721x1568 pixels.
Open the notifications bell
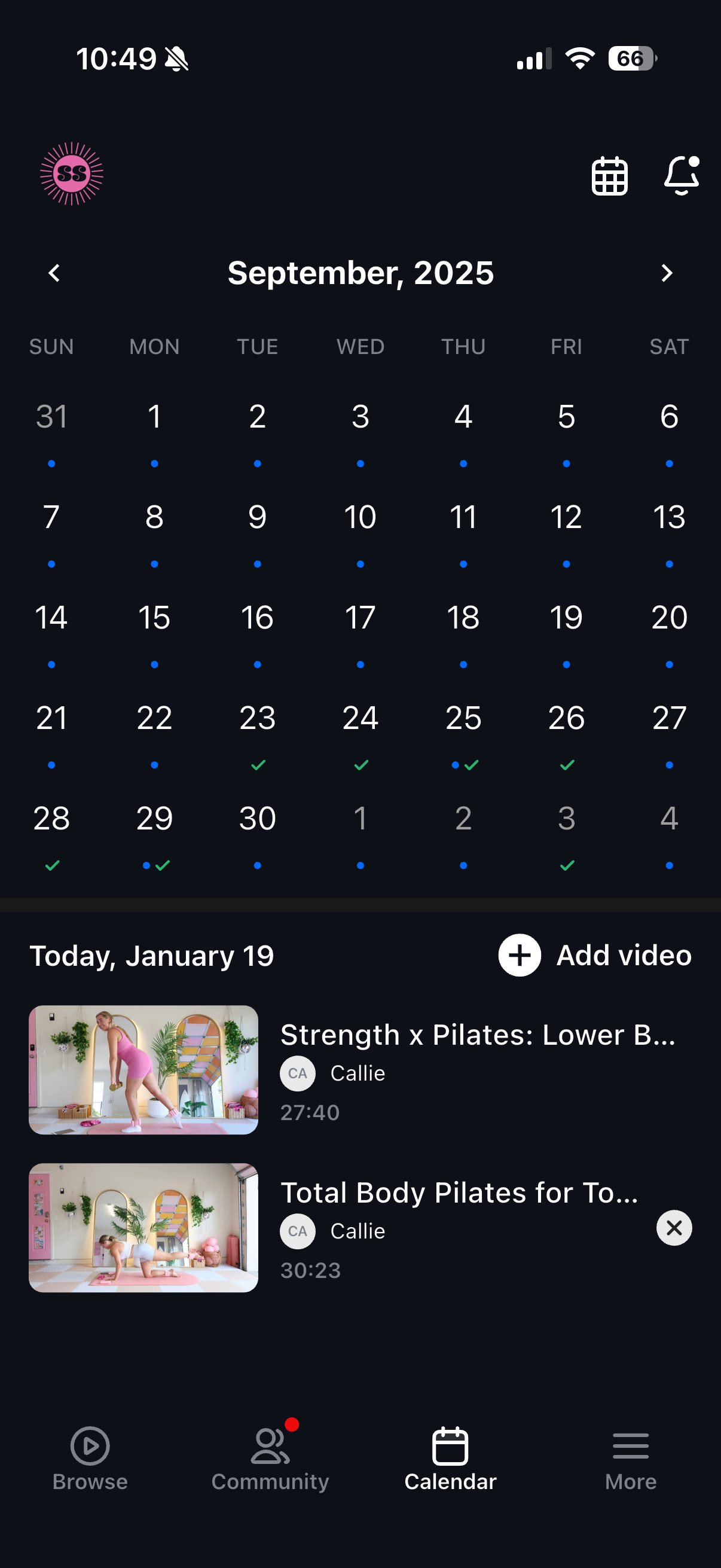(x=680, y=176)
